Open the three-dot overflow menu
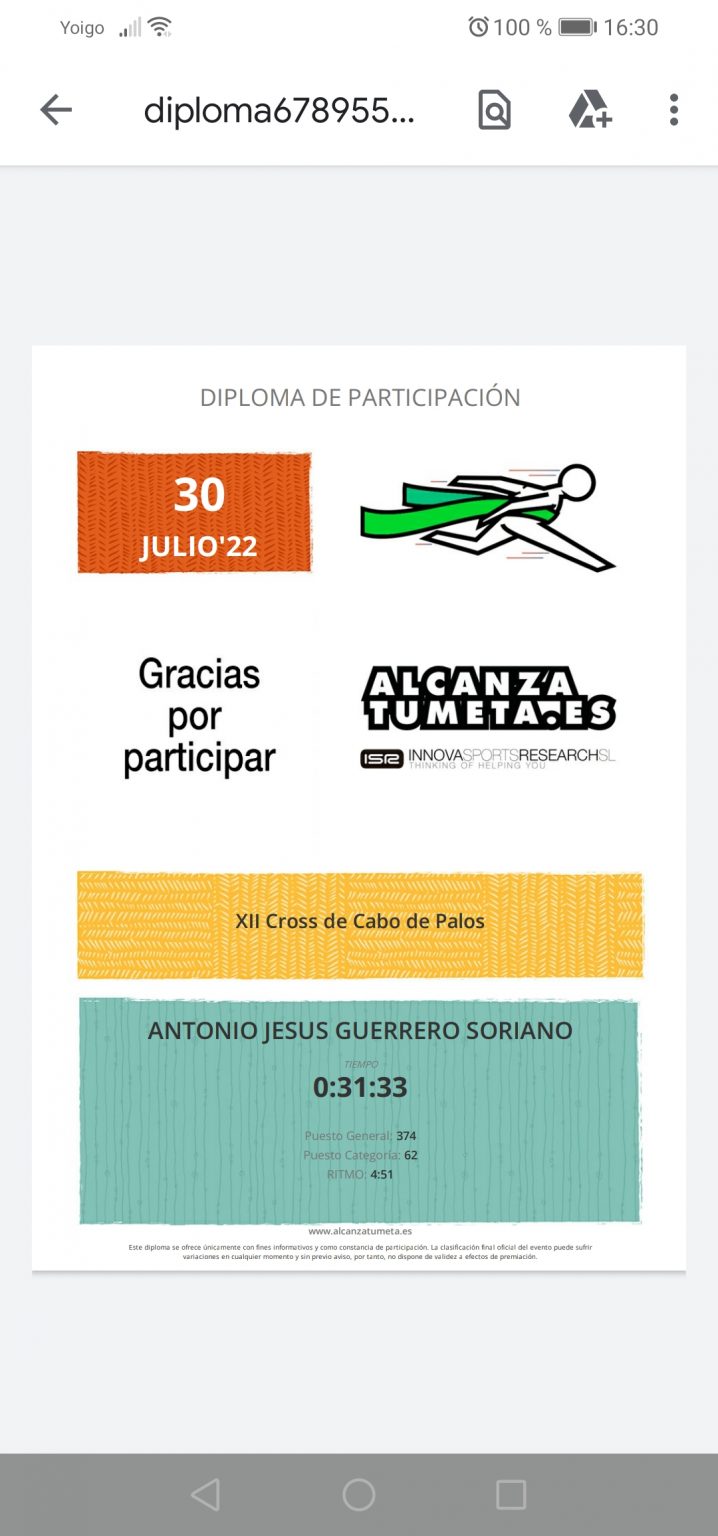 click(674, 110)
